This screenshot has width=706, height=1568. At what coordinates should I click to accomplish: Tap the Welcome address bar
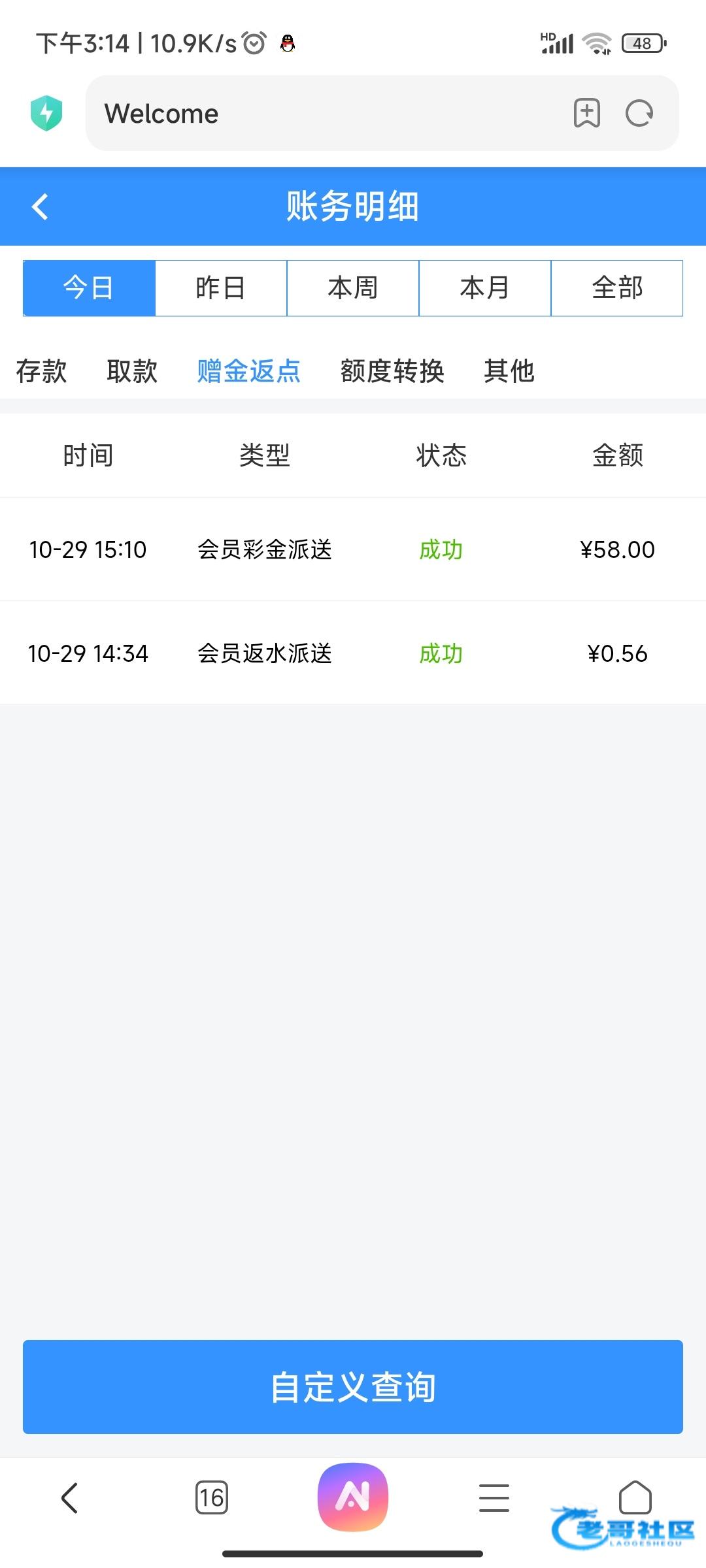[x=327, y=114]
